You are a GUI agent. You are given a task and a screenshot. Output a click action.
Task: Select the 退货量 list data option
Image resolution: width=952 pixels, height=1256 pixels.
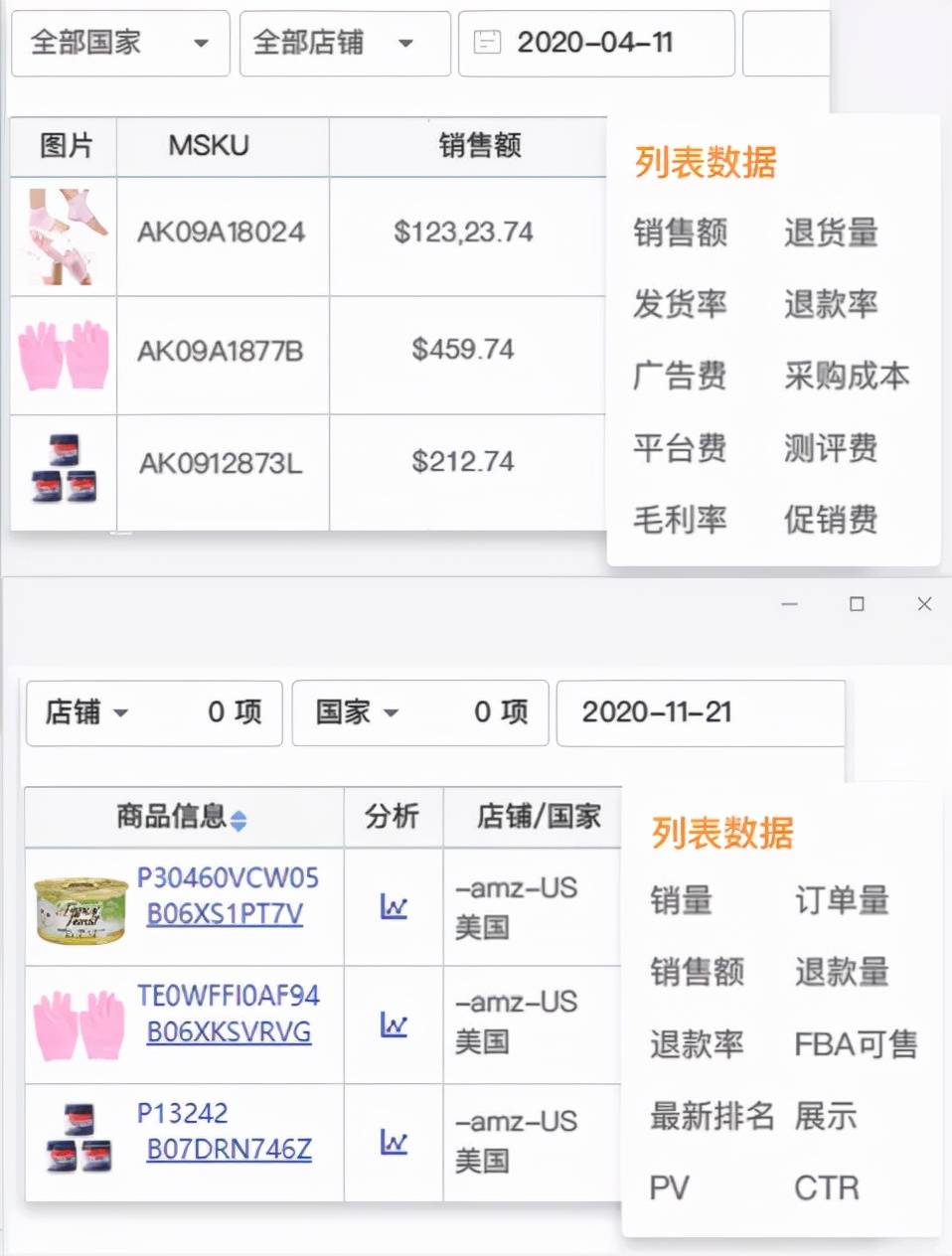click(833, 234)
